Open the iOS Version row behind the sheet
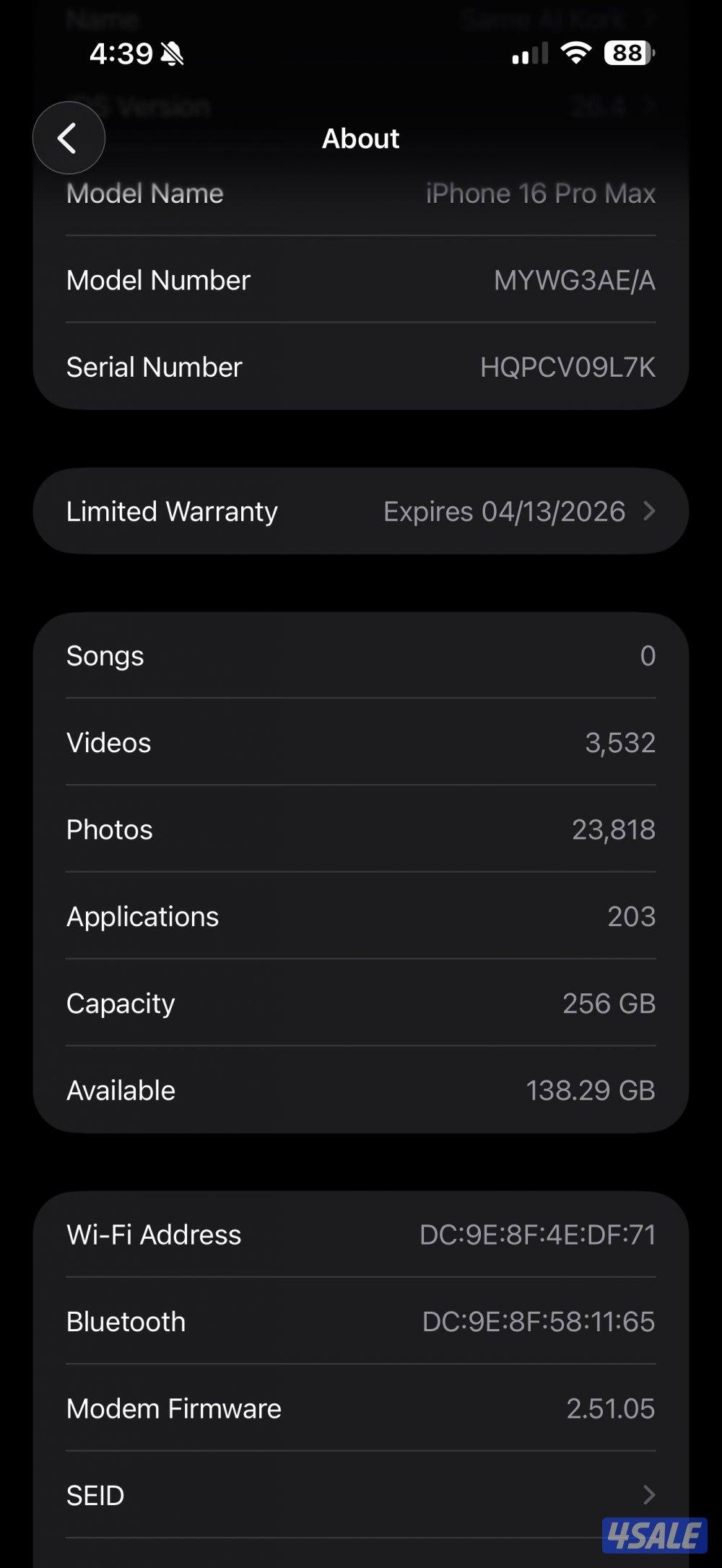Screen dimensions: 722x1568 (x=361, y=107)
